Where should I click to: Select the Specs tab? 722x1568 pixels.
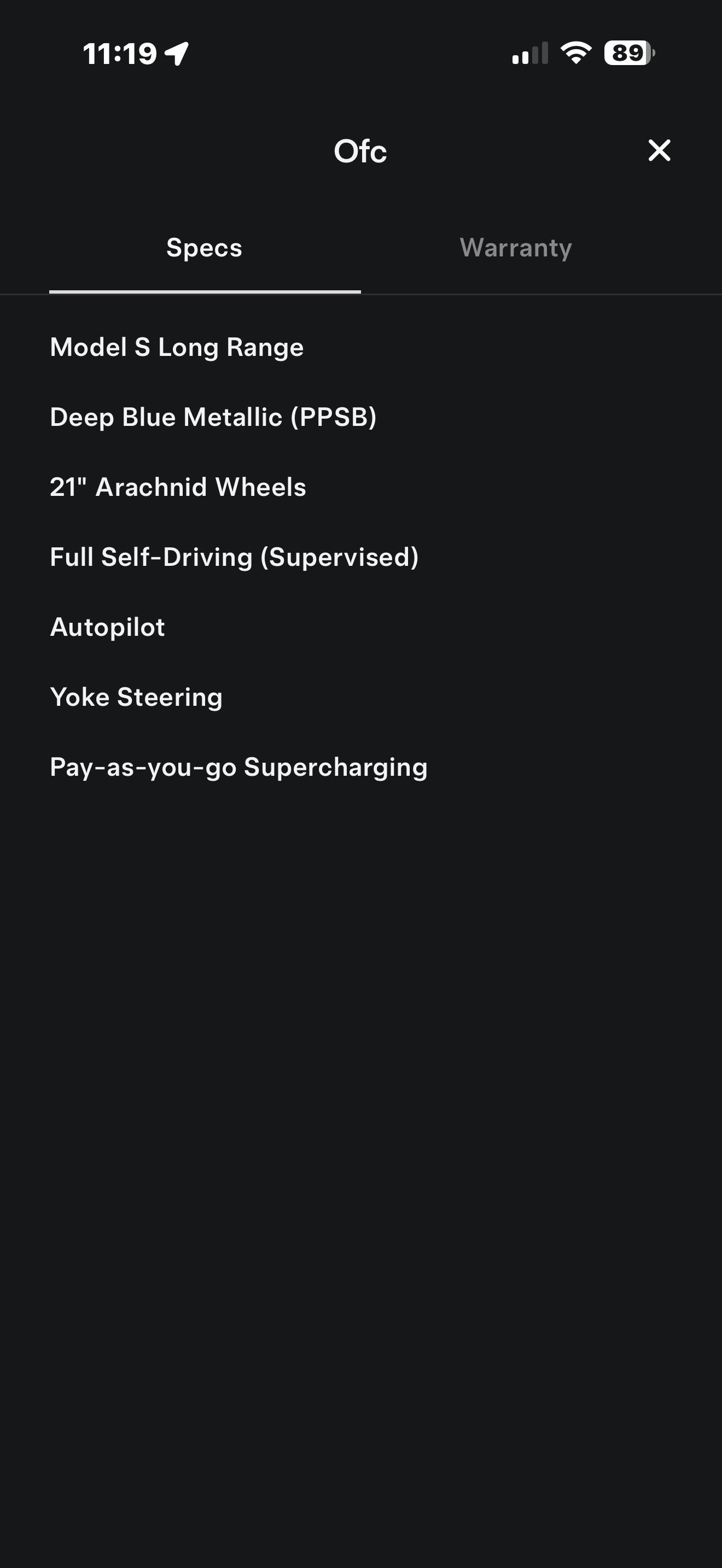(x=205, y=248)
